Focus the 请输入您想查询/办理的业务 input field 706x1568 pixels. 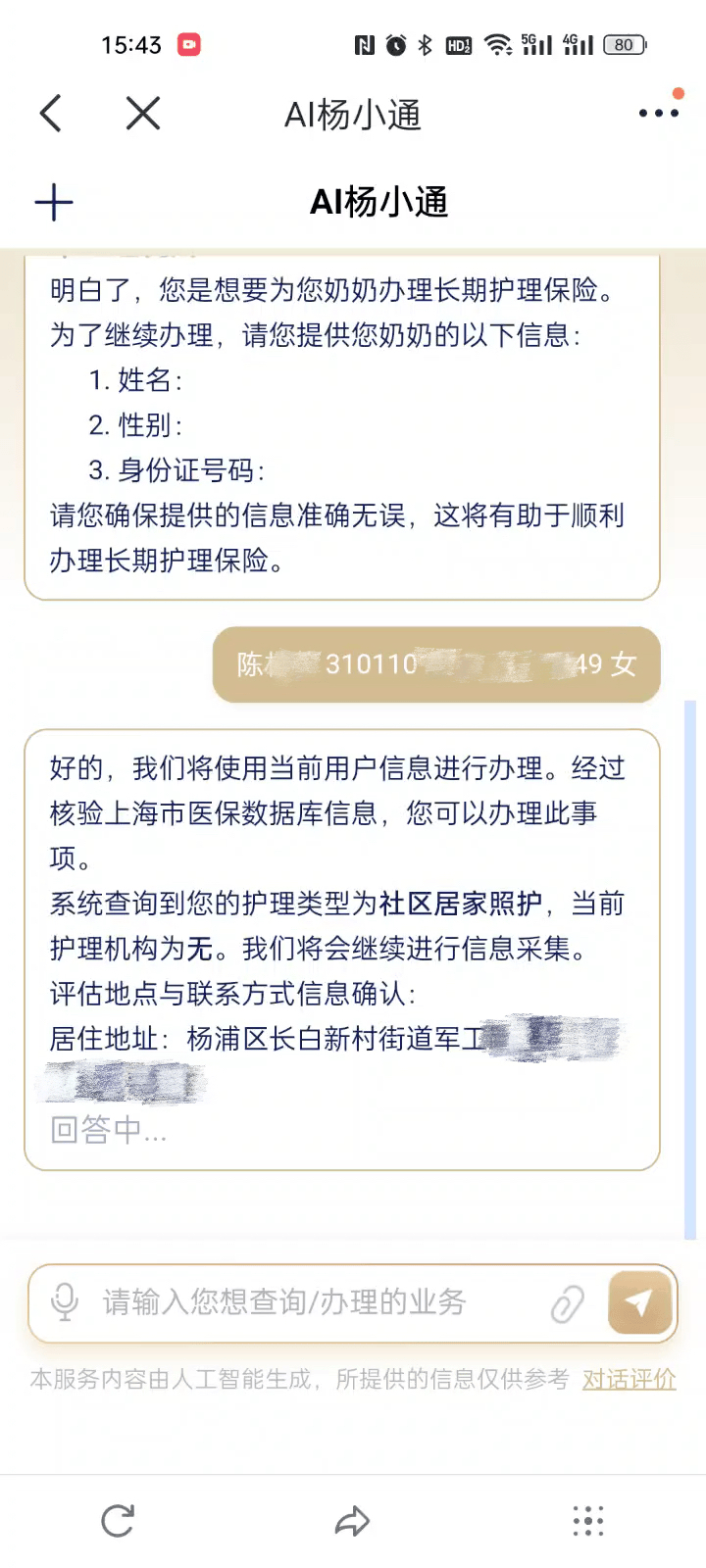point(314,1302)
